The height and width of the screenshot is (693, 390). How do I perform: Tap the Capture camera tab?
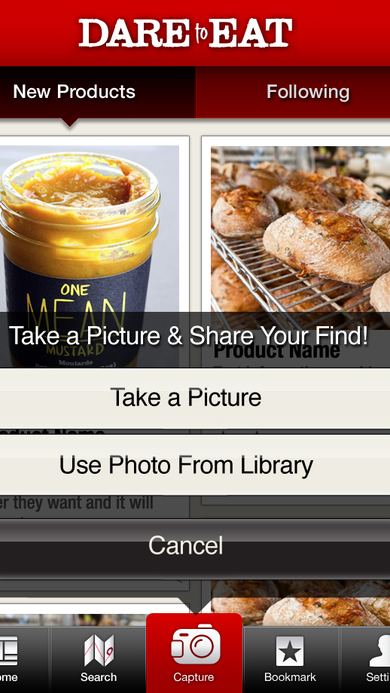(194, 653)
